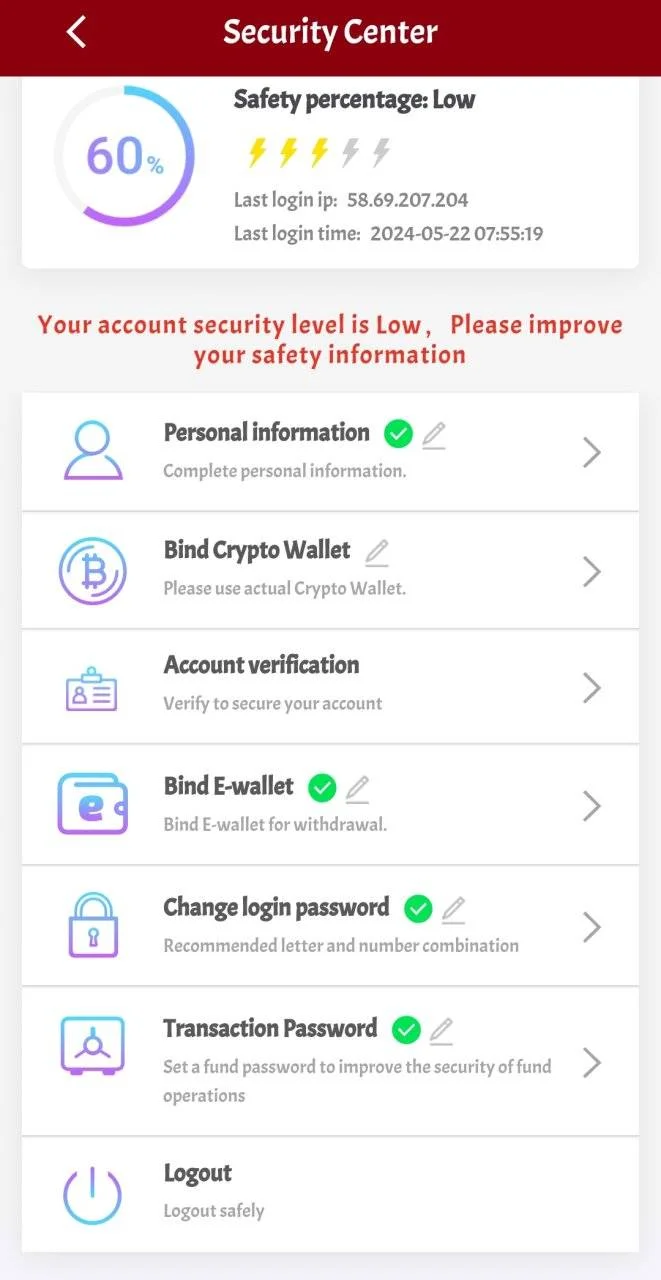This screenshot has width=661, height=1280.
Task: Open Account verification
Action: pyautogui.click(x=330, y=687)
